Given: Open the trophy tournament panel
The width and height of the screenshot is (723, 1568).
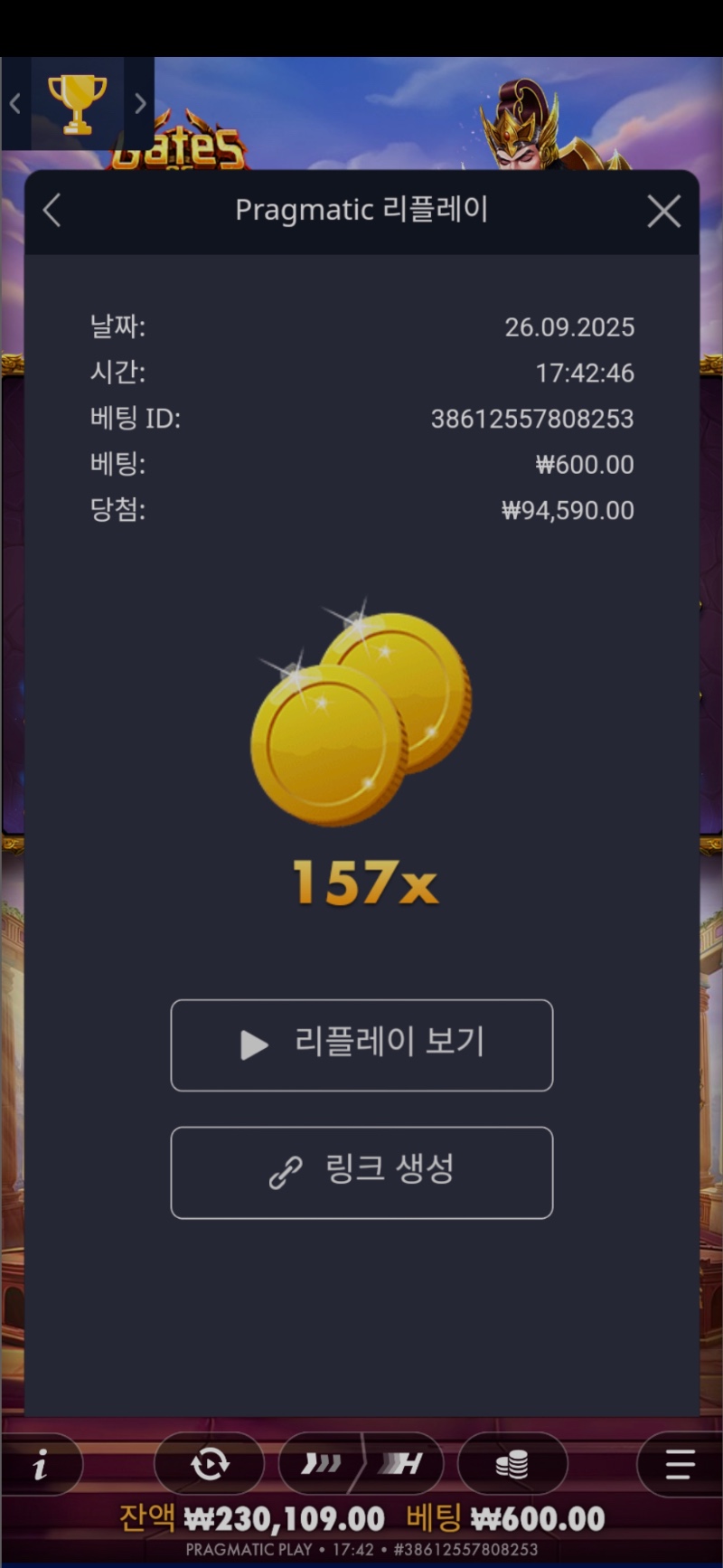Looking at the screenshot, I should (77, 103).
